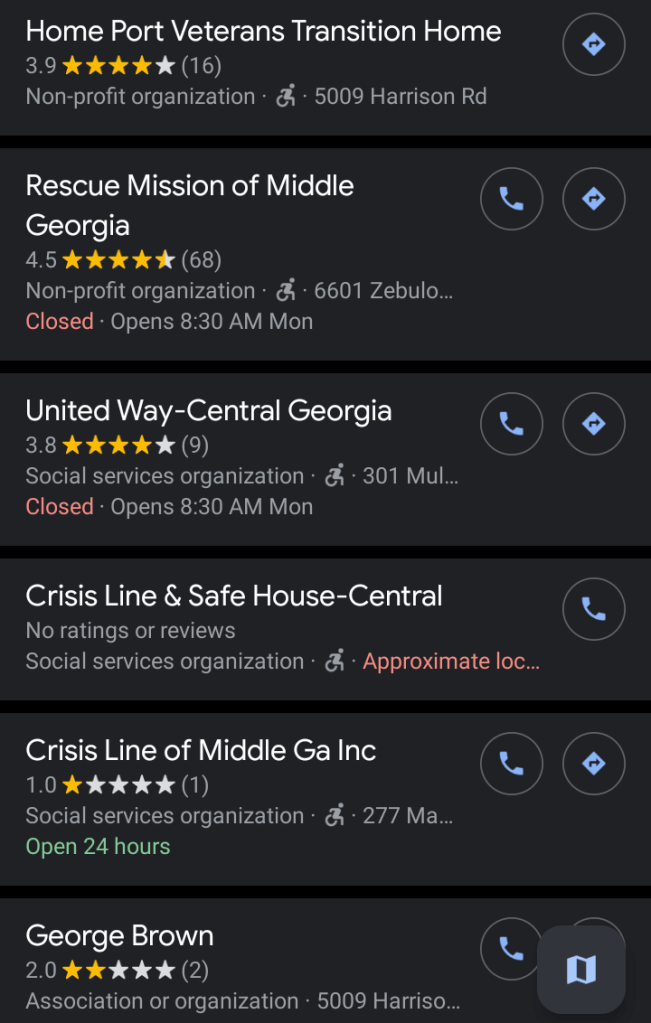The width and height of the screenshot is (651, 1023).
Task: Open Crisis Line & Safe House-Central listing
Action: click(233, 596)
